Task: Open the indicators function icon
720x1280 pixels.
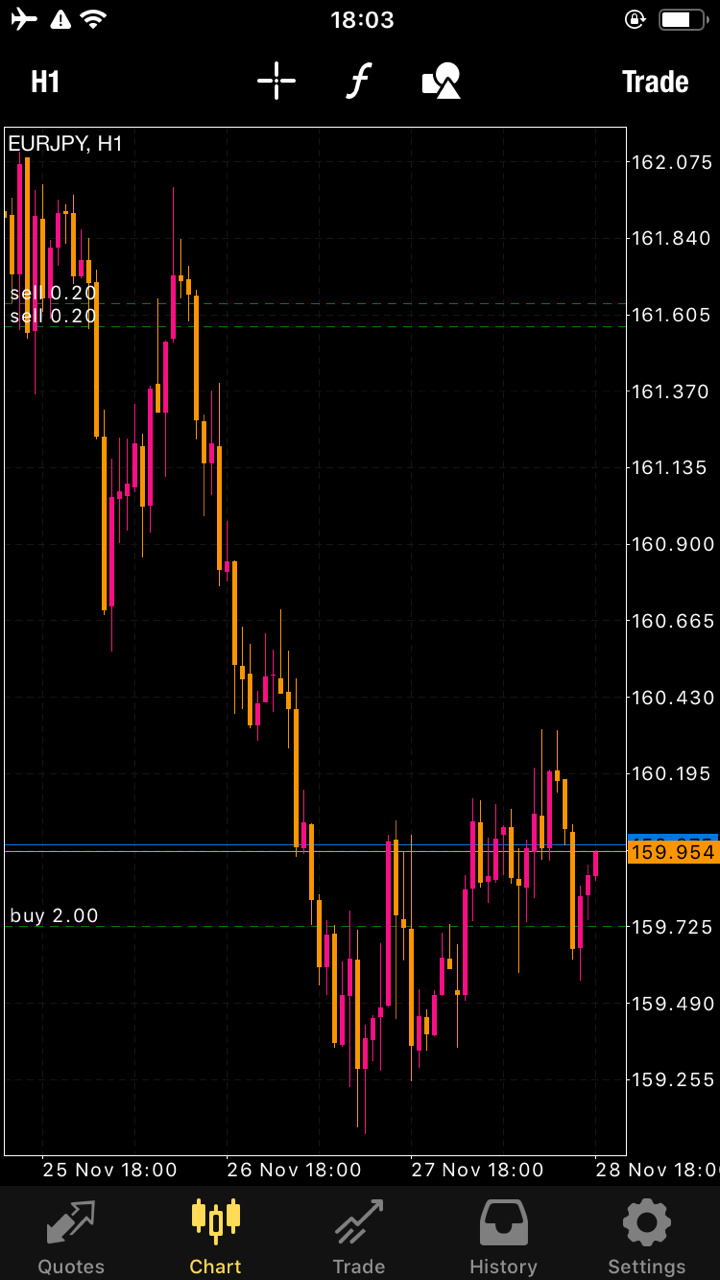Action: pyautogui.click(x=359, y=81)
